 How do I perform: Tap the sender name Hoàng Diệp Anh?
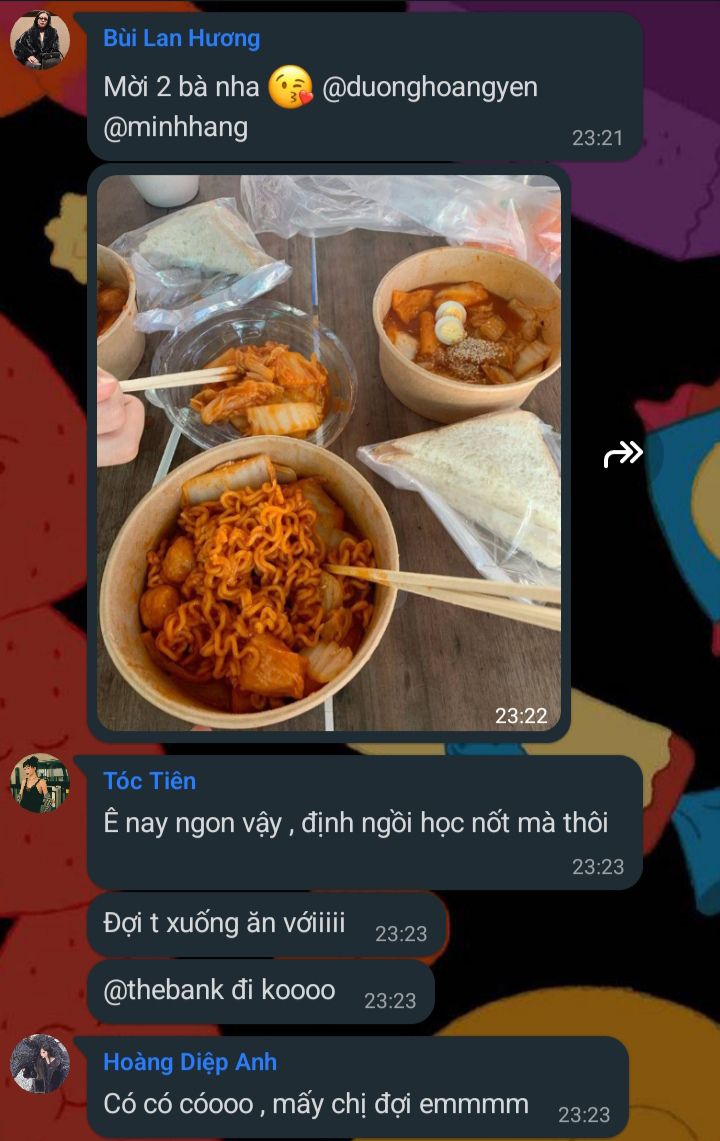[190, 1062]
